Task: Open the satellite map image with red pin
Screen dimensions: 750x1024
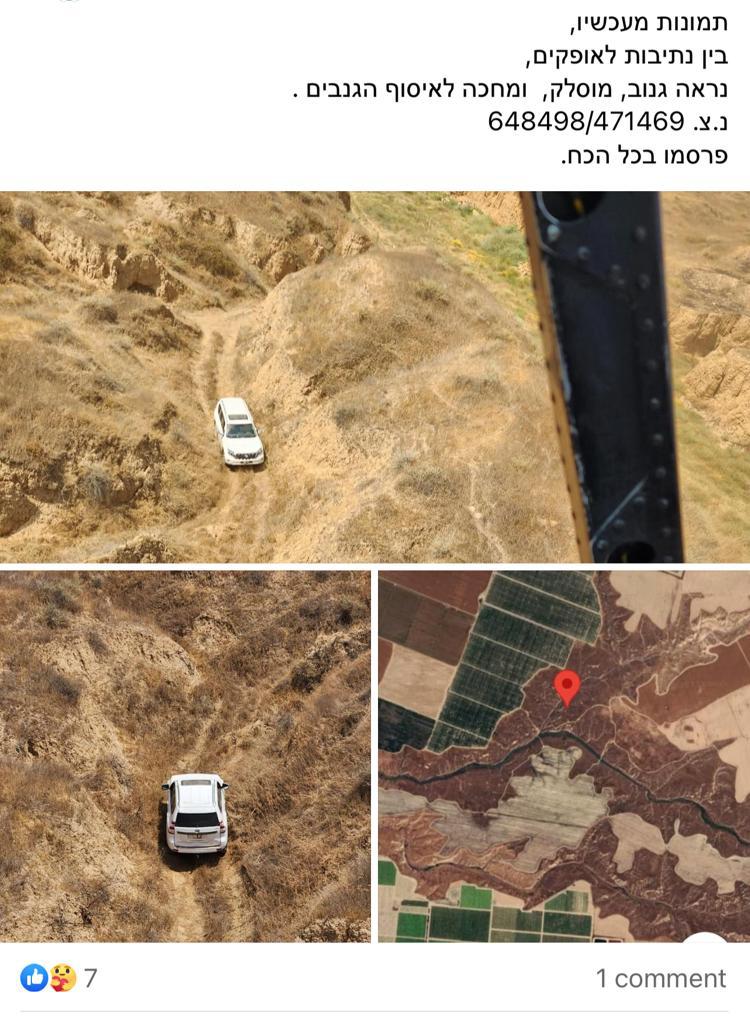Action: tap(564, 756)
